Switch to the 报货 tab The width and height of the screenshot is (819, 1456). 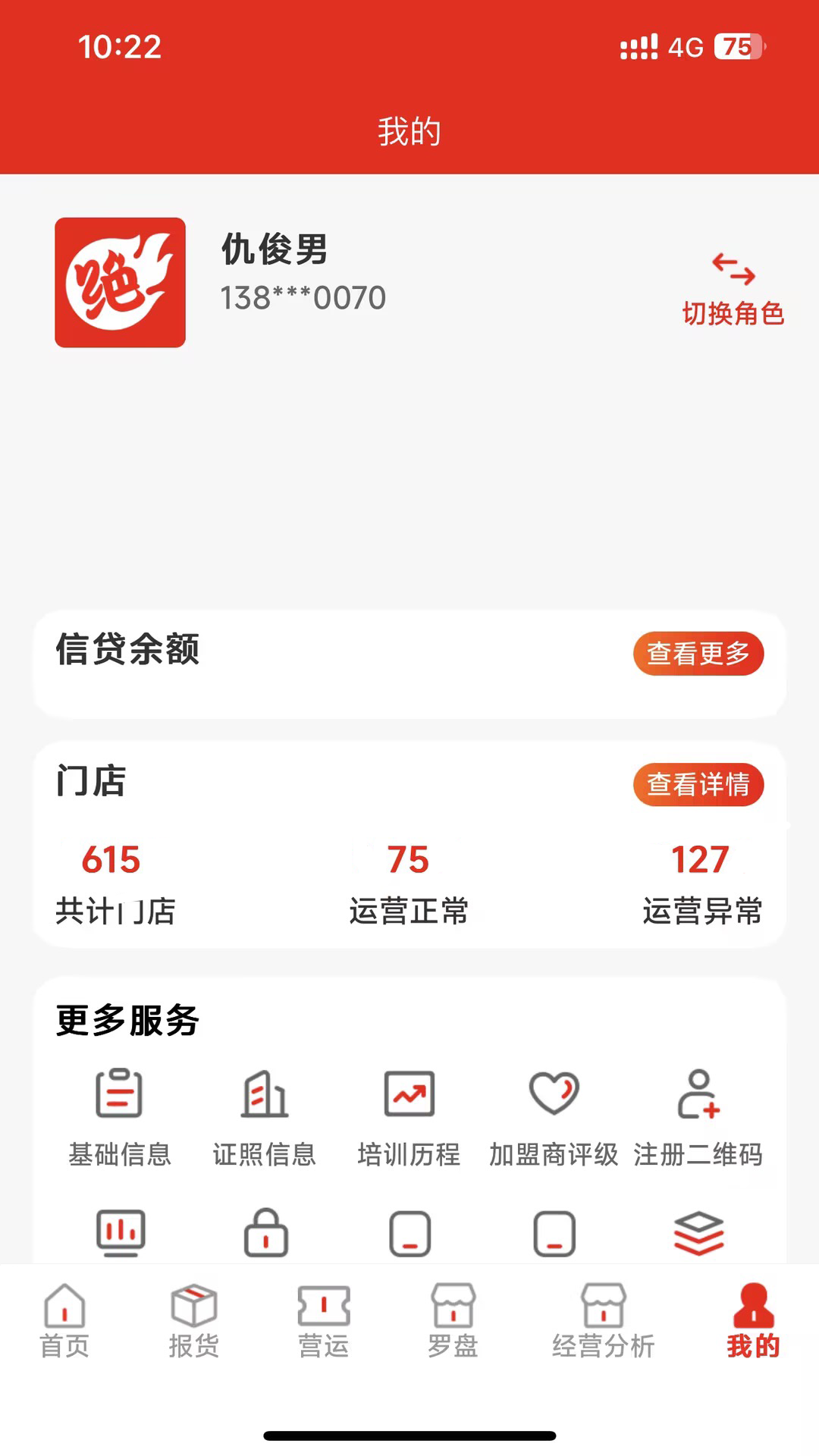pyautogui.click(x=194, y=1321)
